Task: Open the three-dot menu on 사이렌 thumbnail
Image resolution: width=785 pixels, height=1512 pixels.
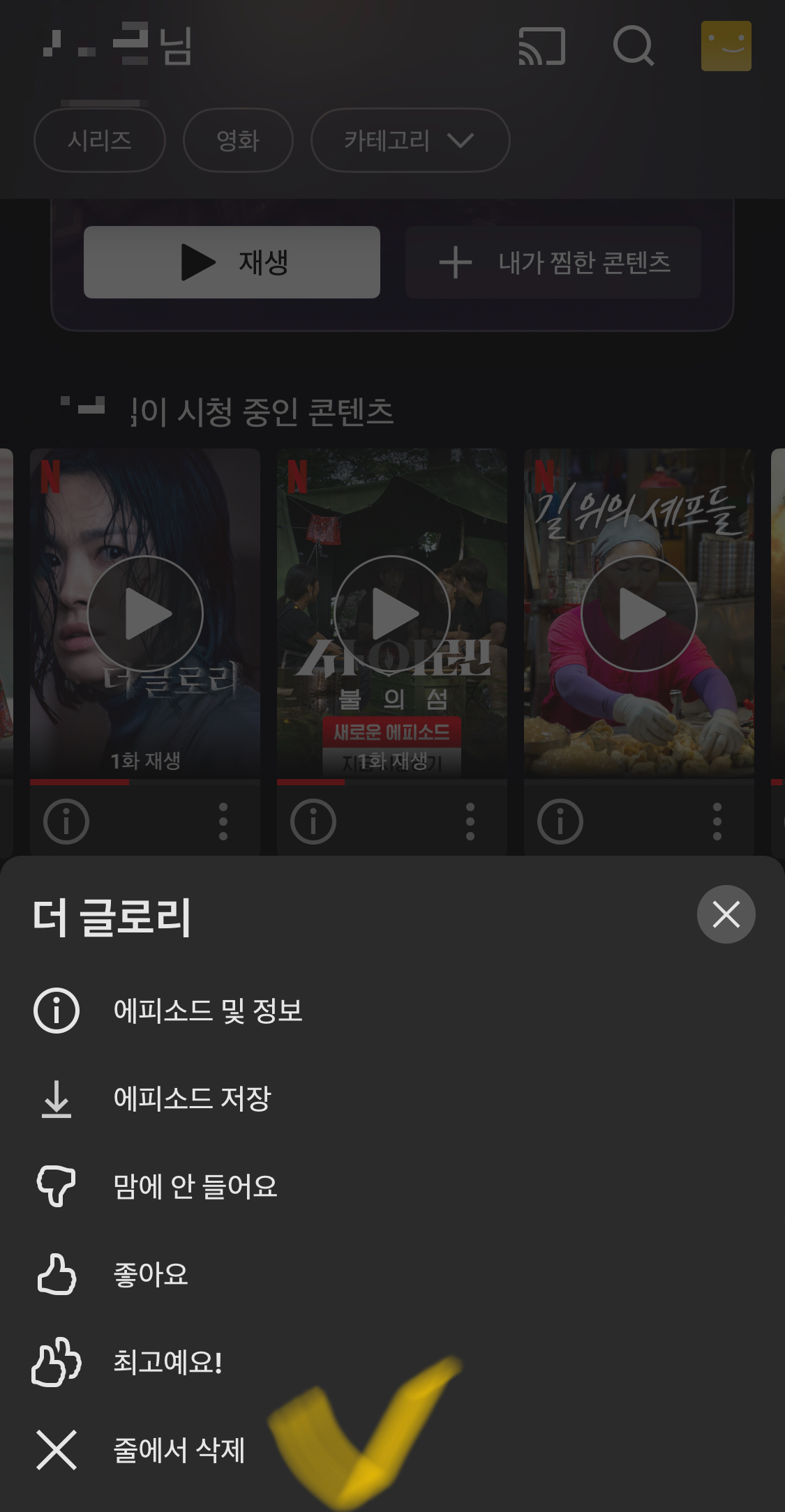Action: click(470, 820)
